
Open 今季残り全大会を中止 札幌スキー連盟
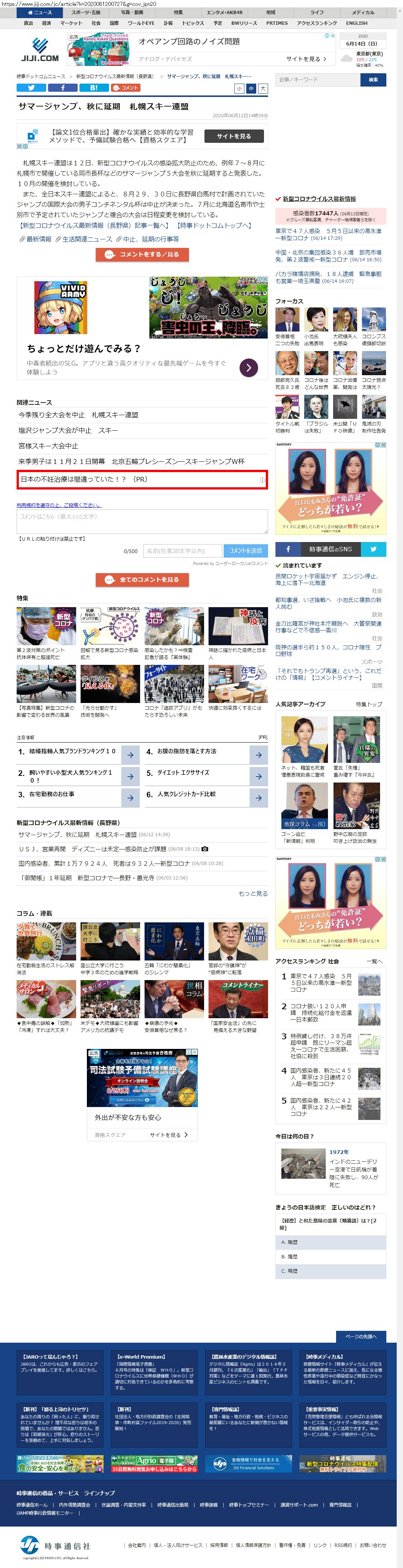pyautogui.click(x=78, y=414)
